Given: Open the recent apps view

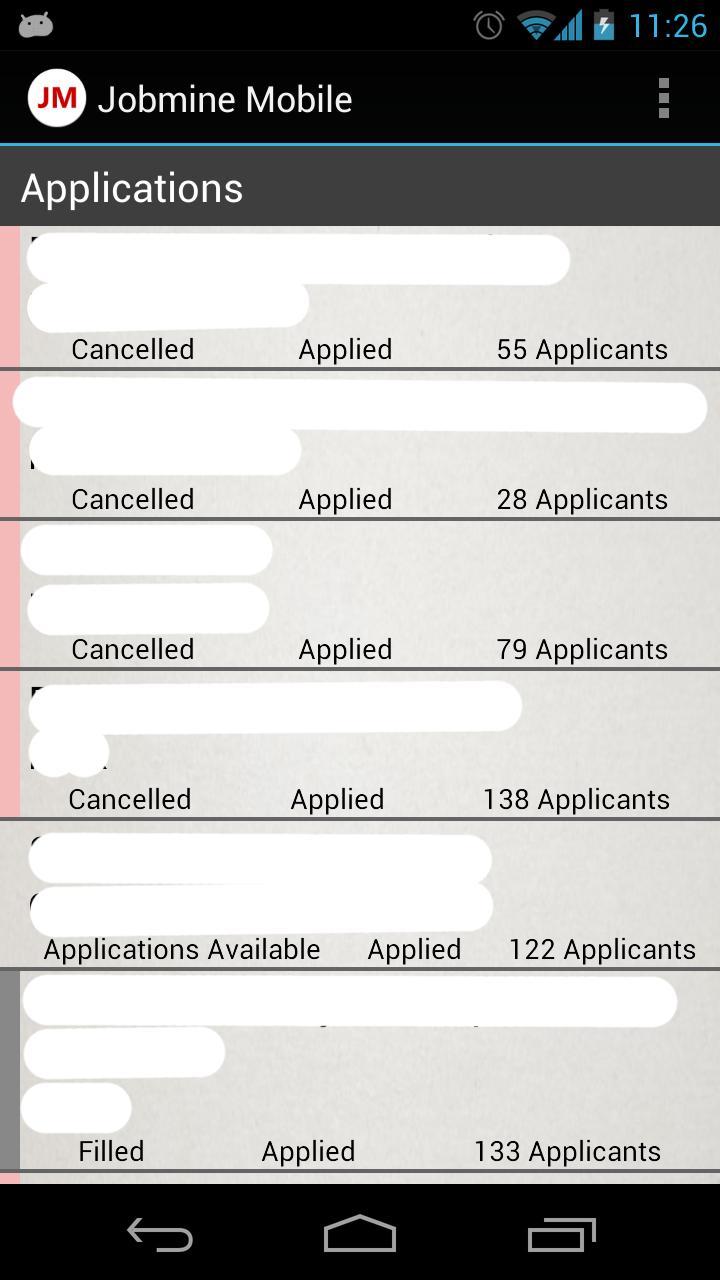Looking at the screenshot, I should pos(561,1235).
